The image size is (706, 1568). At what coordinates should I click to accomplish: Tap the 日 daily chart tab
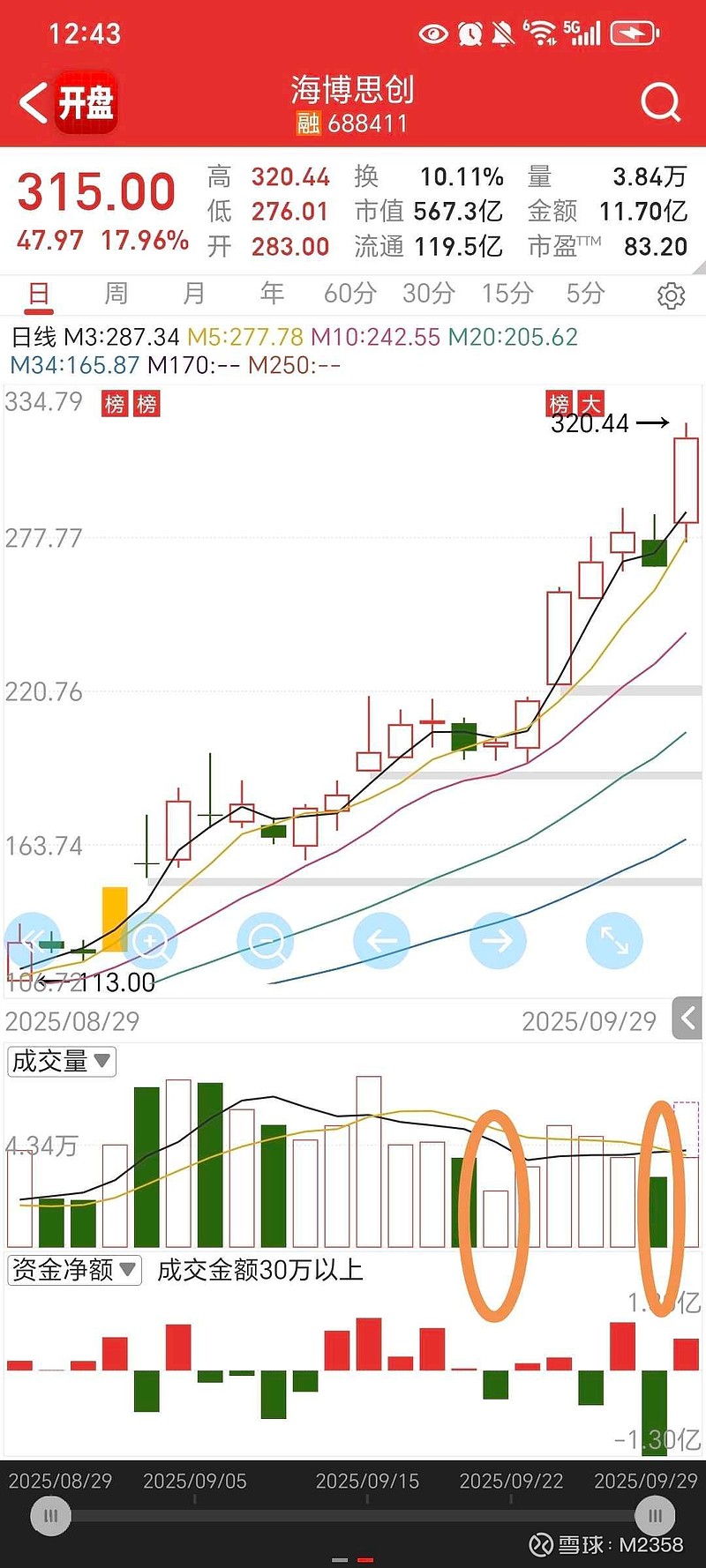click(x=39, y=293)
